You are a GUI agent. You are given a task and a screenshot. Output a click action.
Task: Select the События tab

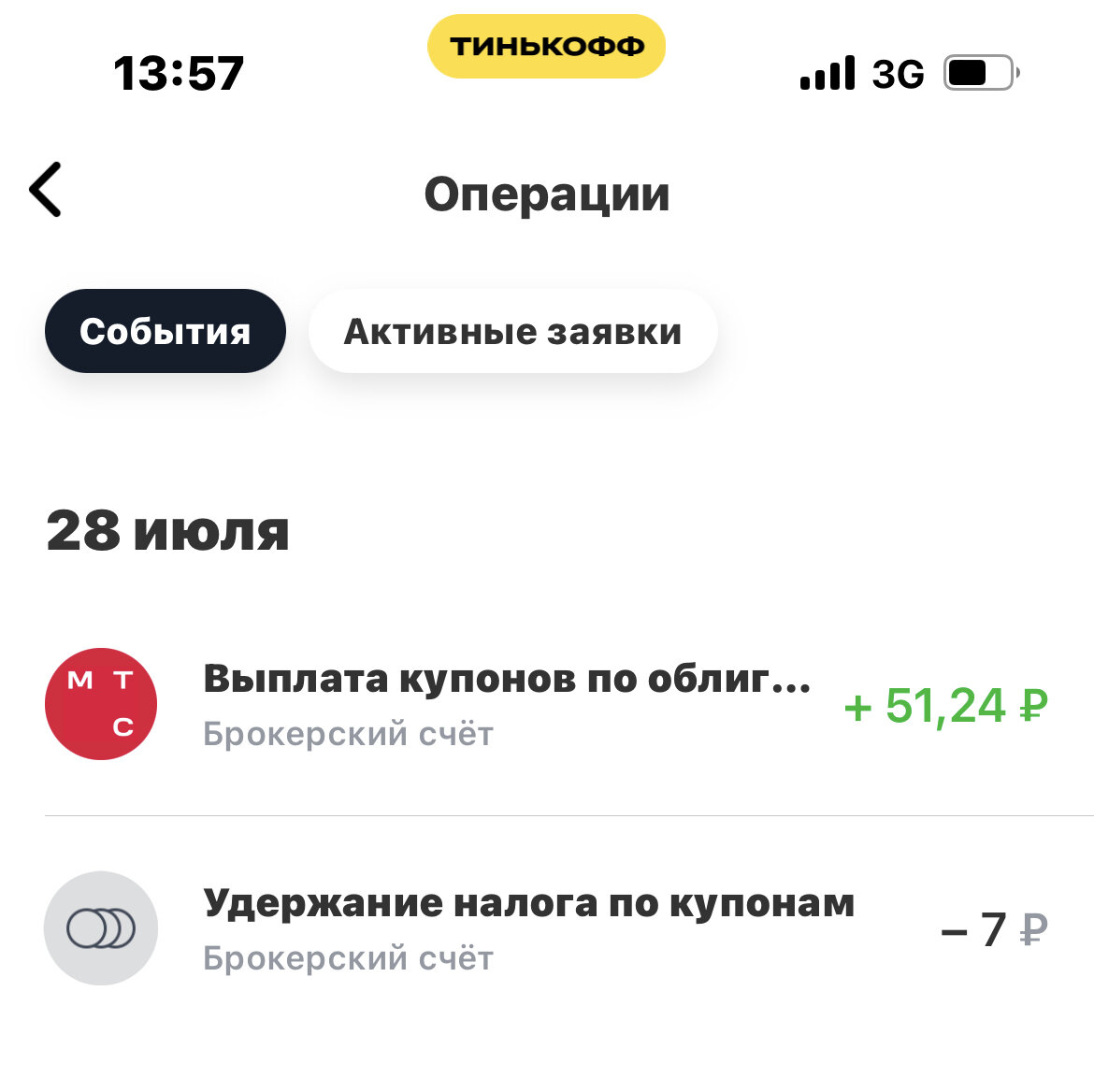[x=166, y=331]
